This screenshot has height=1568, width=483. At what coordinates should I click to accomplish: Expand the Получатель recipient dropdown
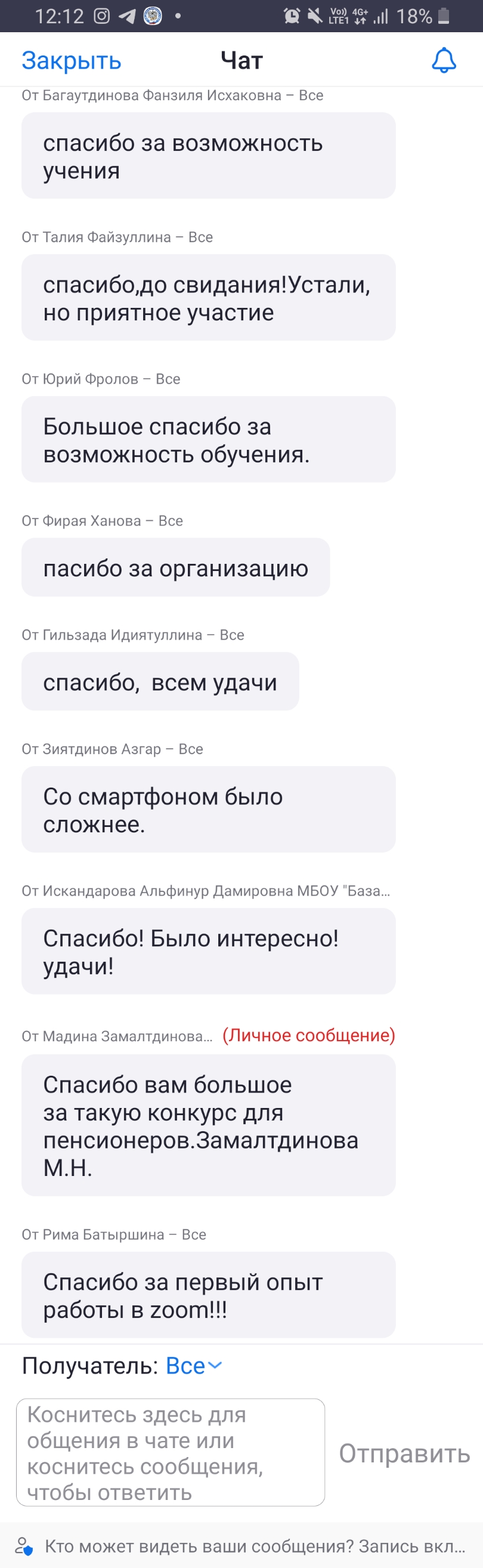pos(193,1365)
